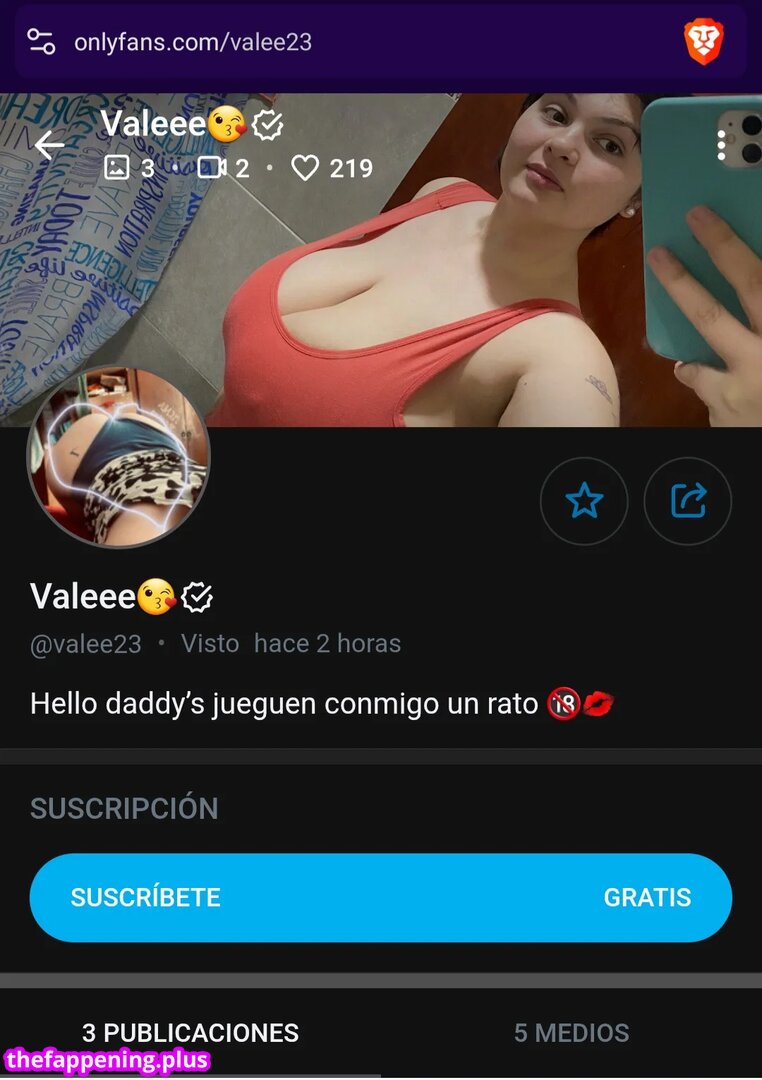The width and height of the screenshot is (762, 1080).
Task: Open the round profile picture
Action: pos(118,457)
